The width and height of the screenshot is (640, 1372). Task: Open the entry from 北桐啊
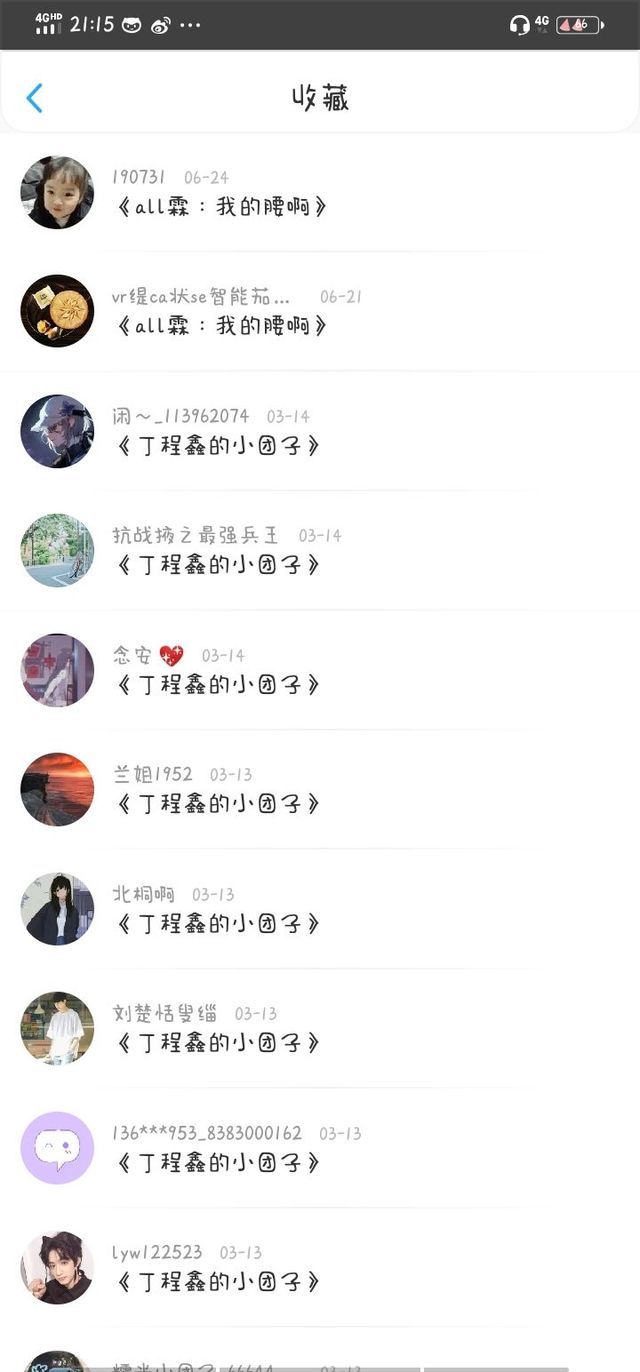(x=220, y=923)
